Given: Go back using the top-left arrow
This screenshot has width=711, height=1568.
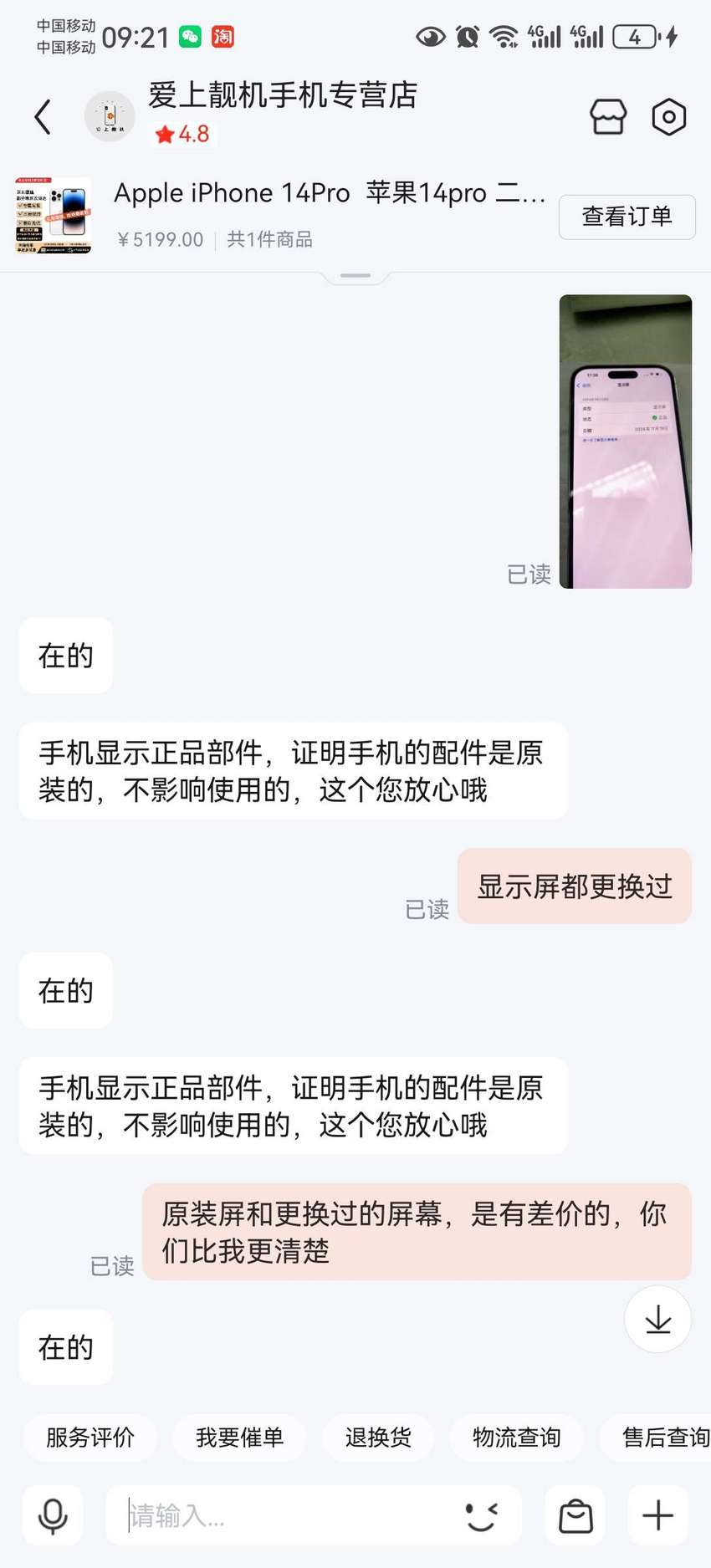Looking at the screenshot, I should coord(43,116).
